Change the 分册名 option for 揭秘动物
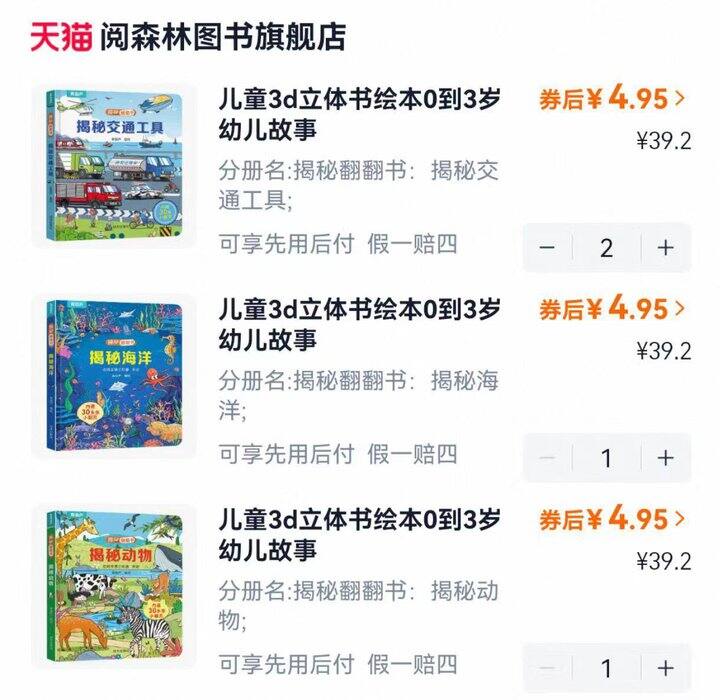The width and height of the screenshot is (720, 700). click(358, 605)
